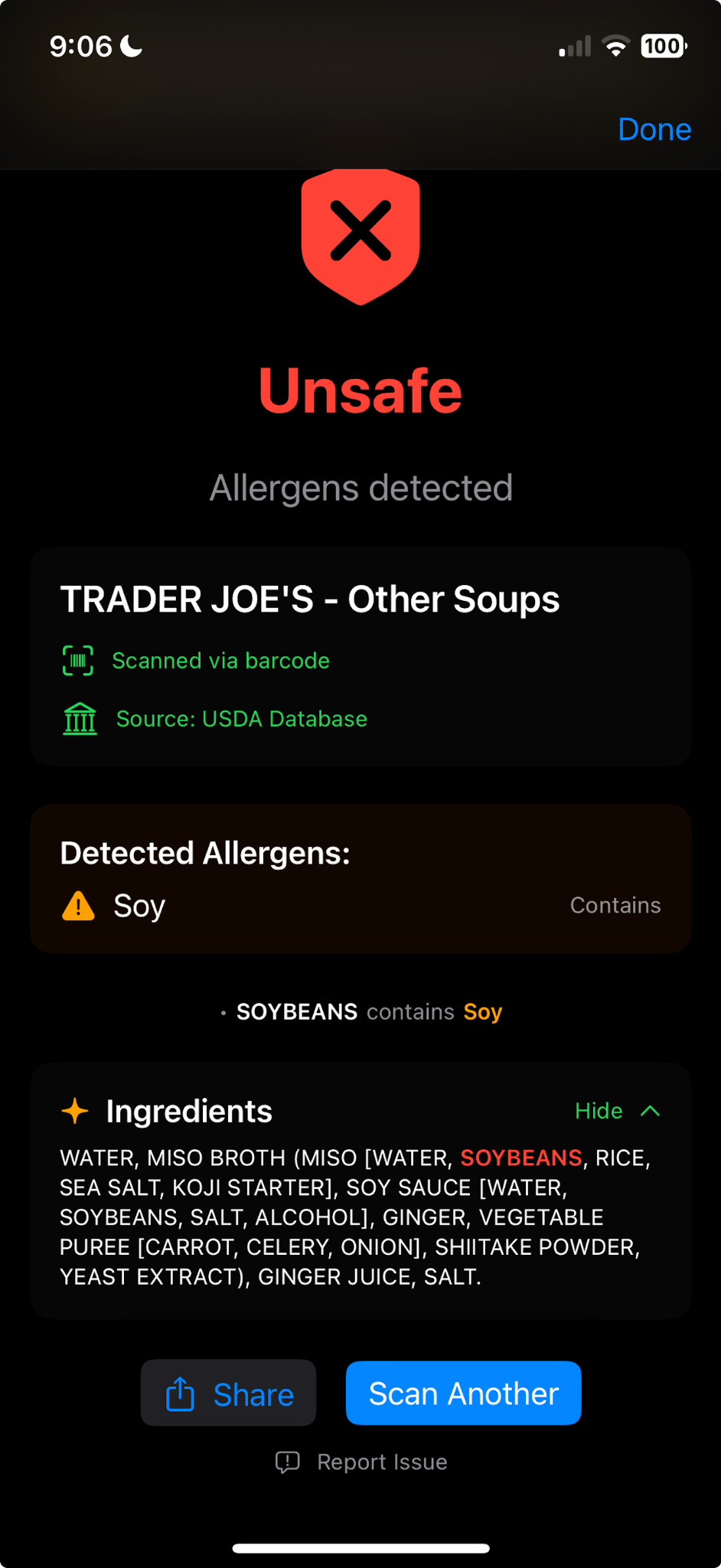Tap the warning triangle beside Soy
Image resolution: width=721 pixels, height=1568 pixels.
pos(77,905)
